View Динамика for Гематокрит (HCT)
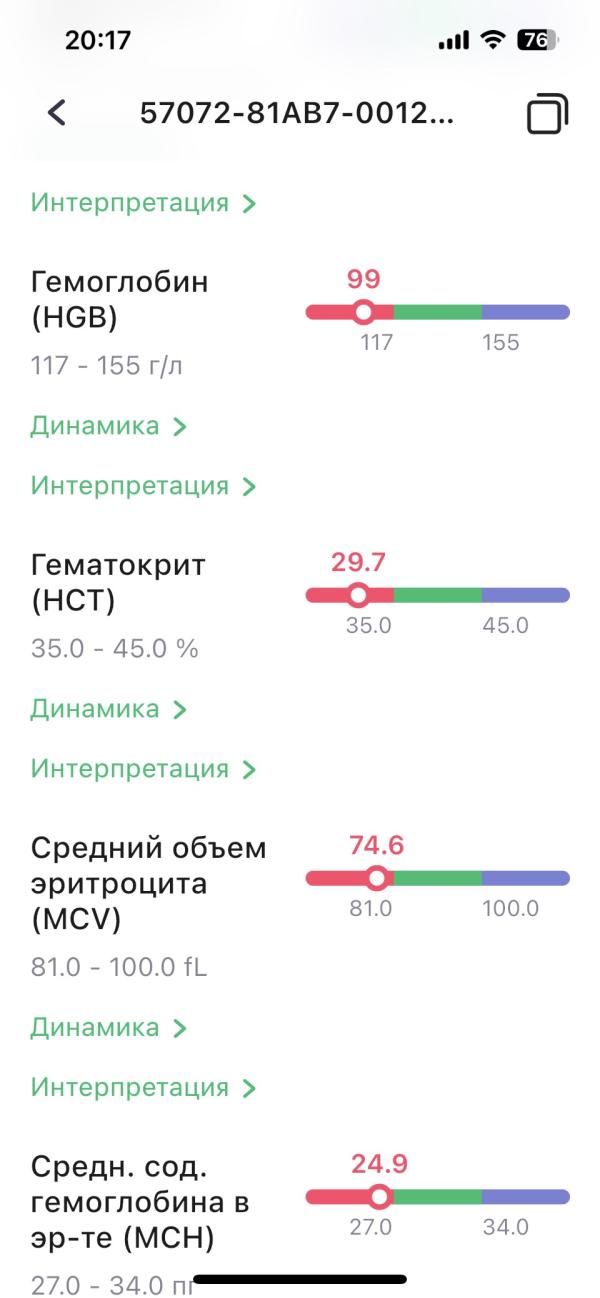The image size is (600, 1298). 108,709
